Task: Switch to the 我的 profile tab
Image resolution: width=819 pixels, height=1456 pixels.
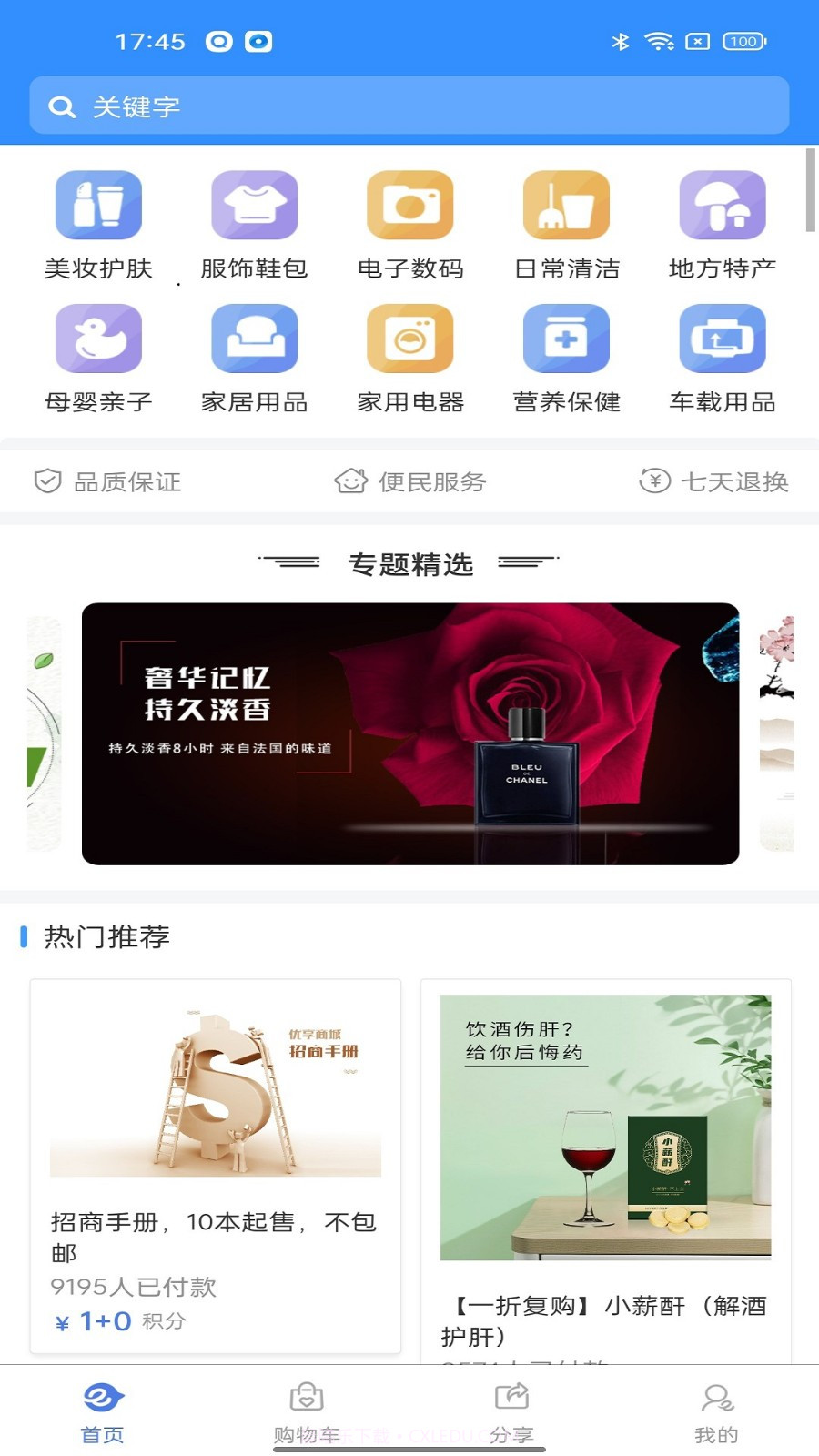Action: pyautogui.click(x=717, y=1406)
